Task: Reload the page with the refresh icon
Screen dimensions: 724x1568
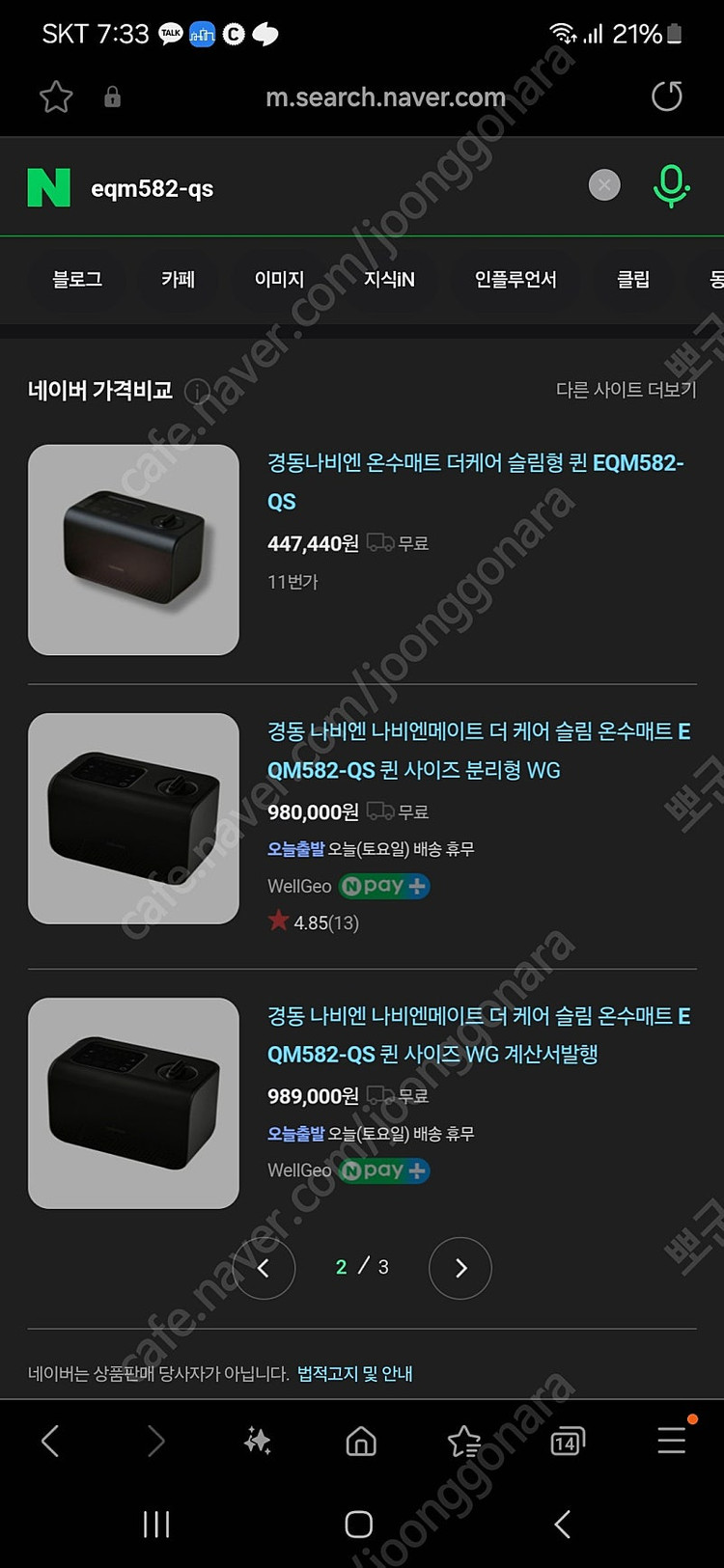Action: tap(666, 96)
